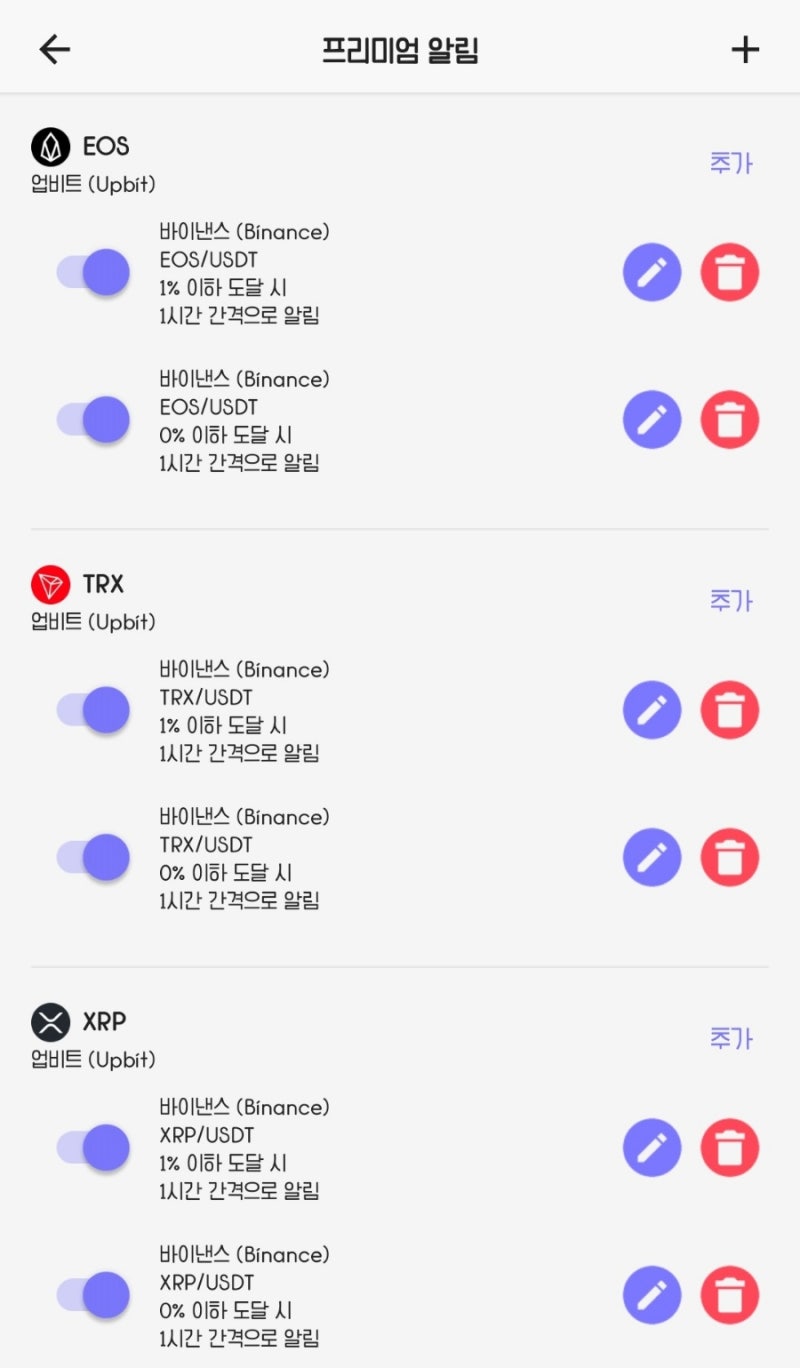Toggle the TRX/USDT 1% alert switch
Viewport: 800px width, 1368px height.
(x=95, y=709)
